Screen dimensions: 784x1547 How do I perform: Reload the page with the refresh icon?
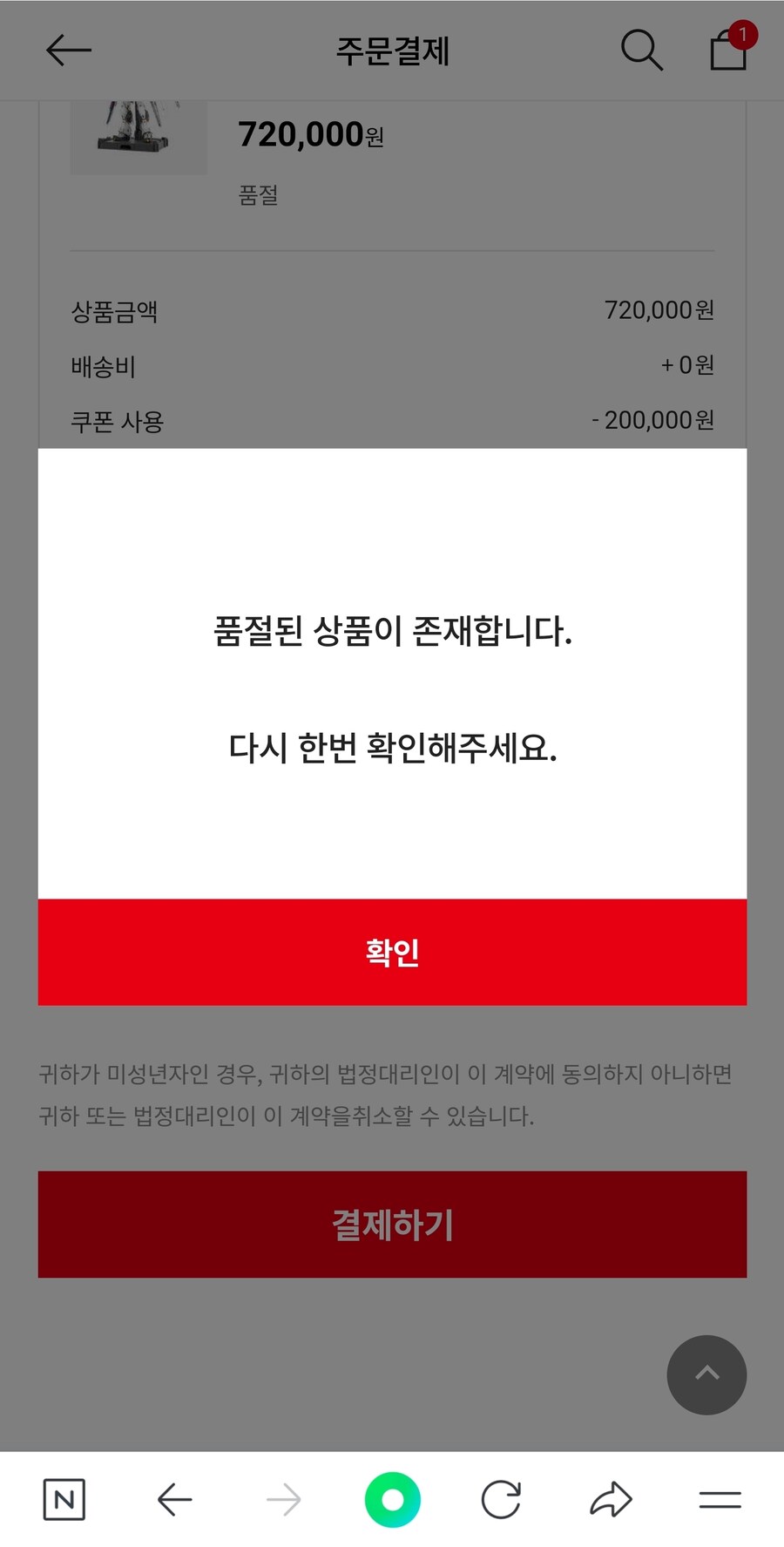click(501, 1500)
